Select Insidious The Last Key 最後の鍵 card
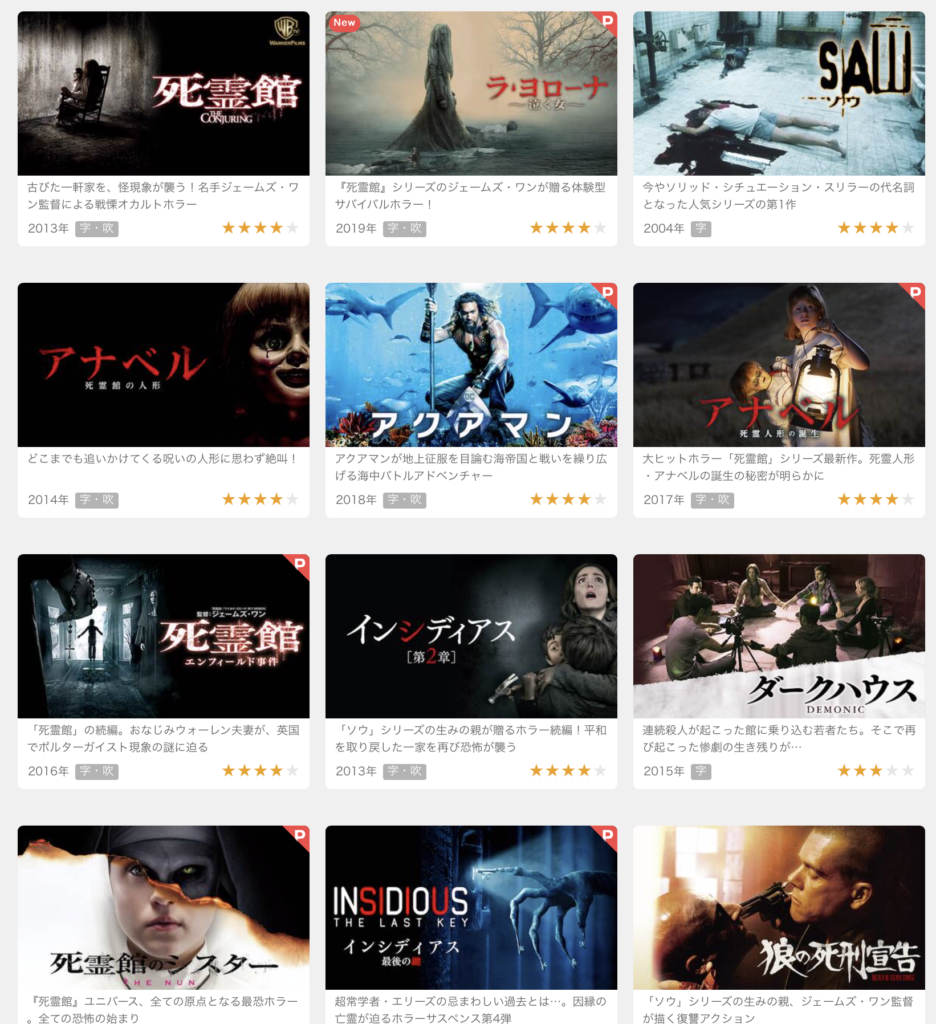This screenshot has width=936, height=1024. click(471, 907)
